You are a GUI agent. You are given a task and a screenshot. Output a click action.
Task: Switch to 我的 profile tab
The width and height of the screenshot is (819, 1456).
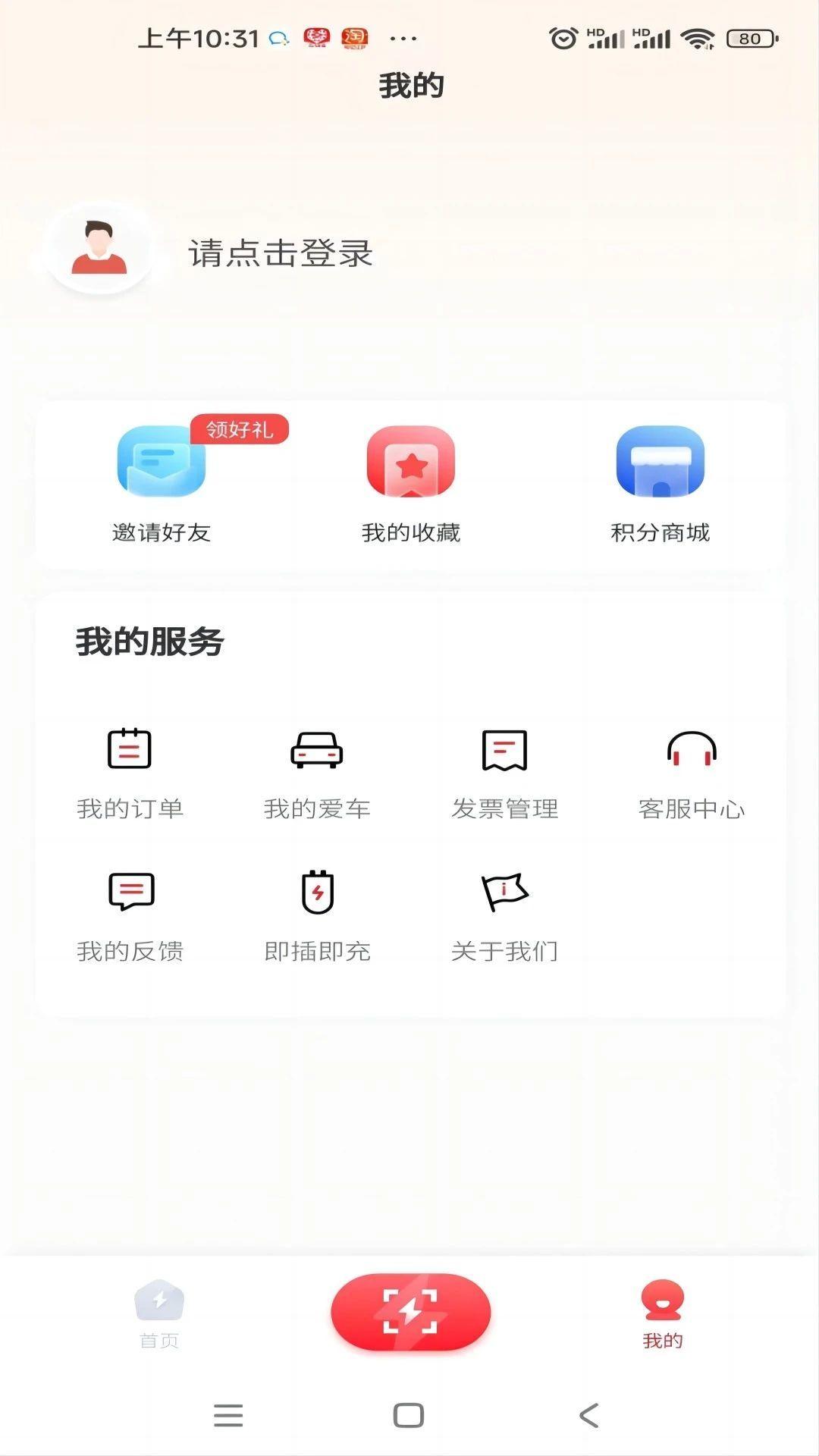(x=663, y=1312)
